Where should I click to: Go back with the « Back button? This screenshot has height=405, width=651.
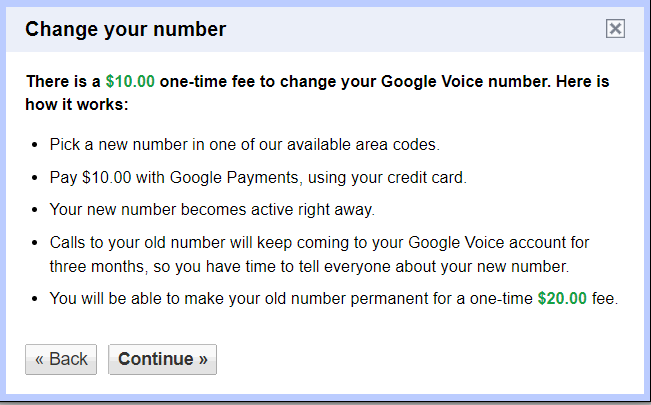click(x=61, y=359)
